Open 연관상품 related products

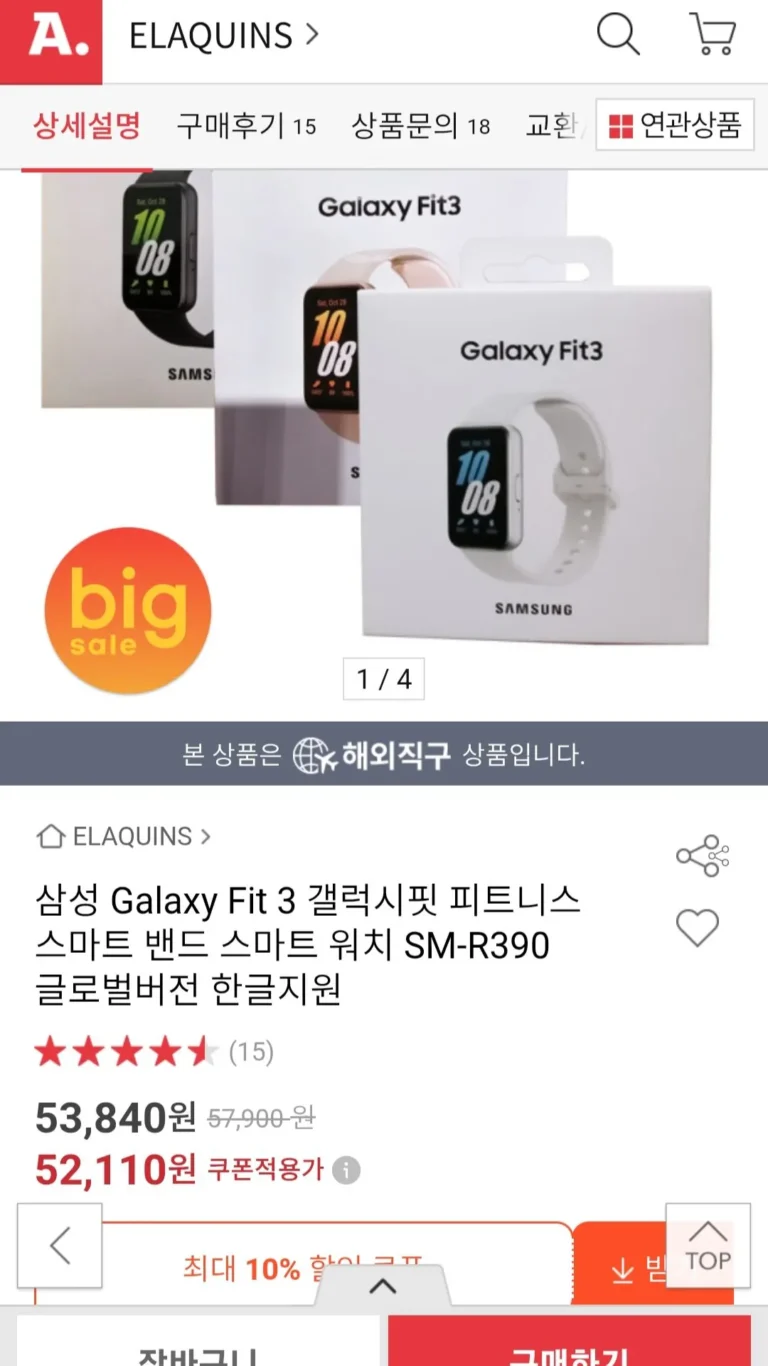click(x=675, y=126)
